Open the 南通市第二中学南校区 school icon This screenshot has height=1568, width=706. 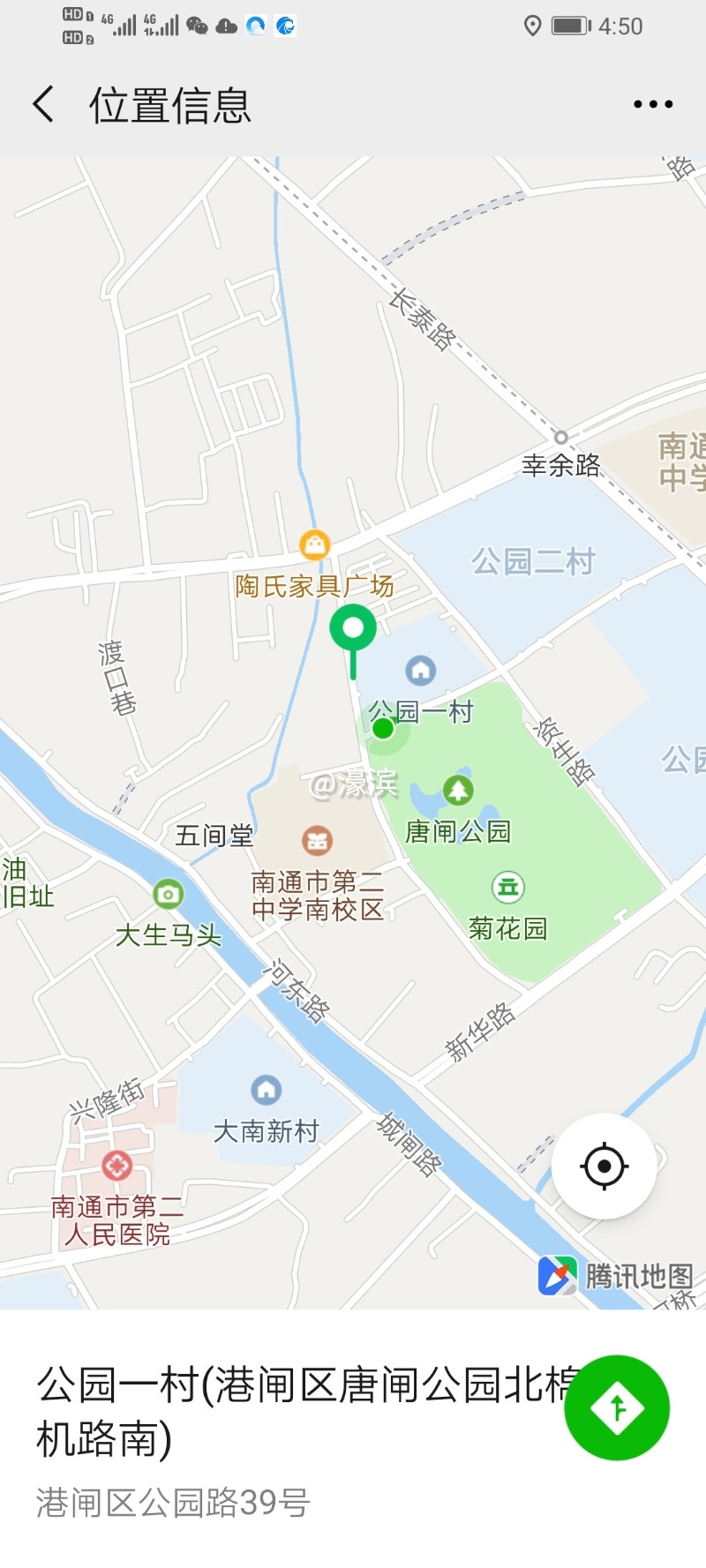[318, 841]
